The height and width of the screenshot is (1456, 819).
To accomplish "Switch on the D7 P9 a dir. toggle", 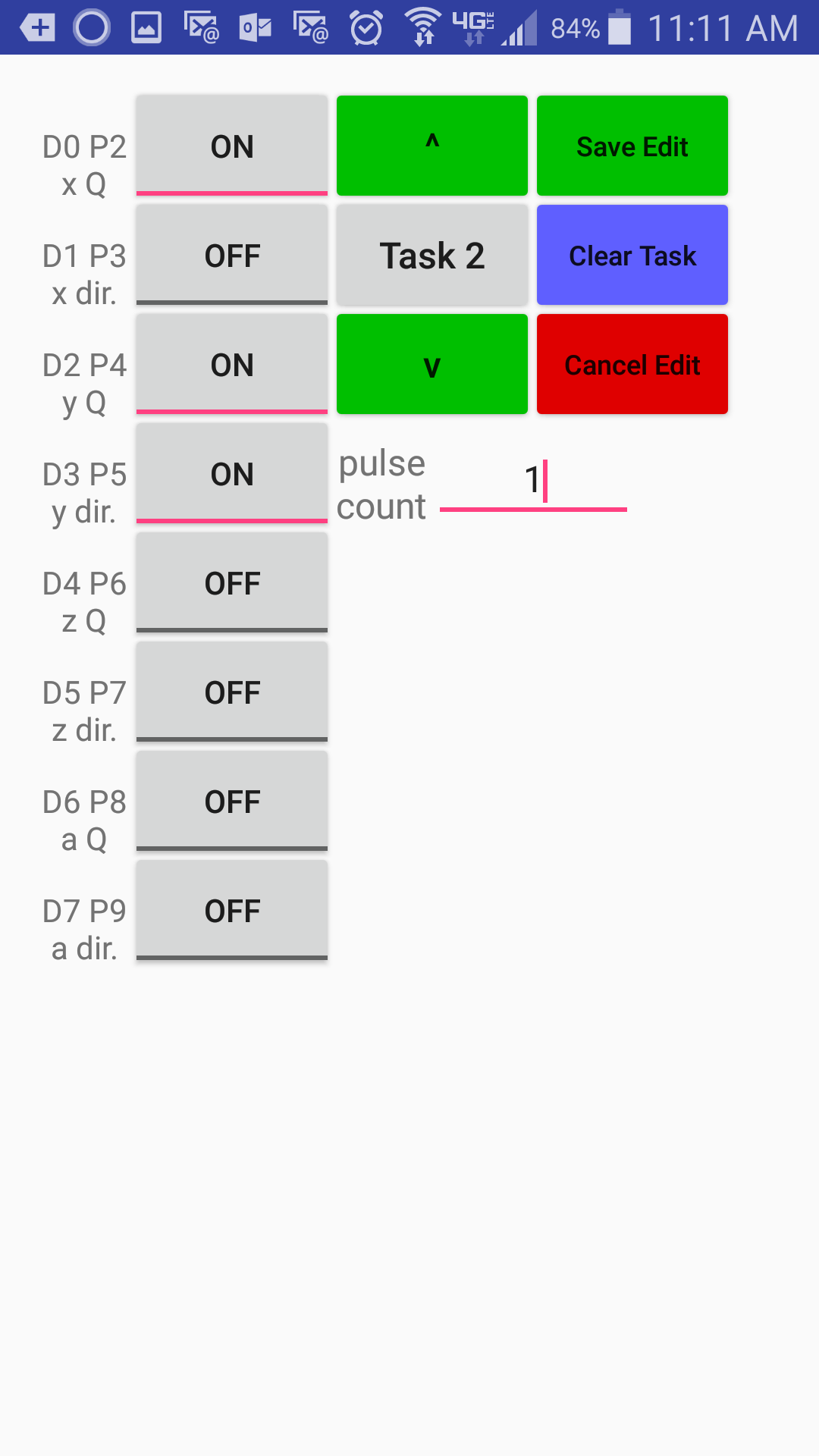I will coord(231,910).
